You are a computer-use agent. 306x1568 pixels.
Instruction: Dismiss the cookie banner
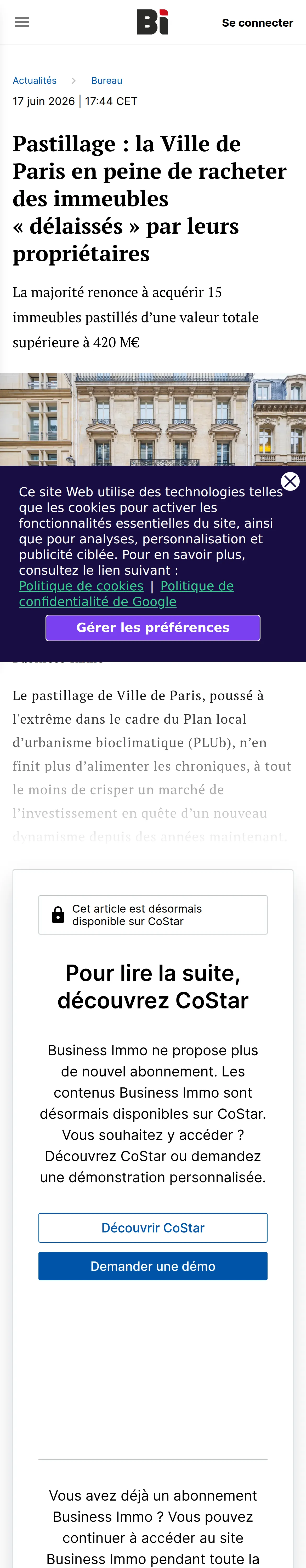pyautogui.click(x=290, y=481)
